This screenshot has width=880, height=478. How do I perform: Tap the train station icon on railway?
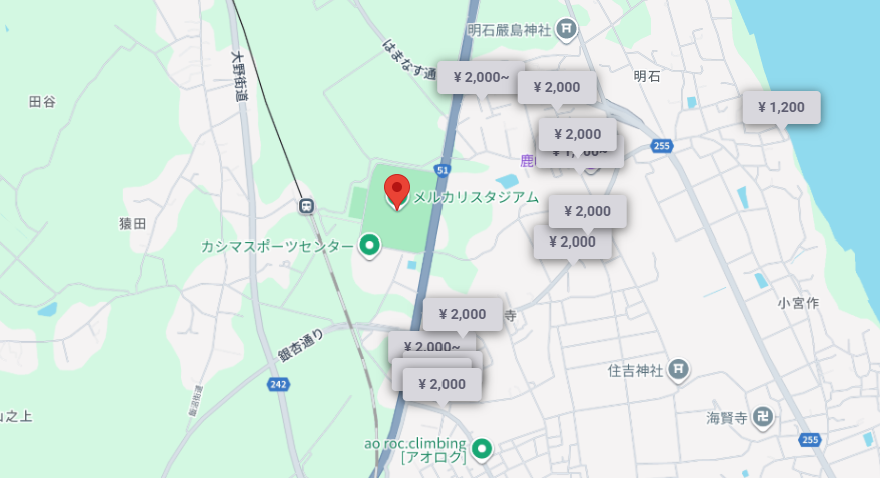pos(306,206)
